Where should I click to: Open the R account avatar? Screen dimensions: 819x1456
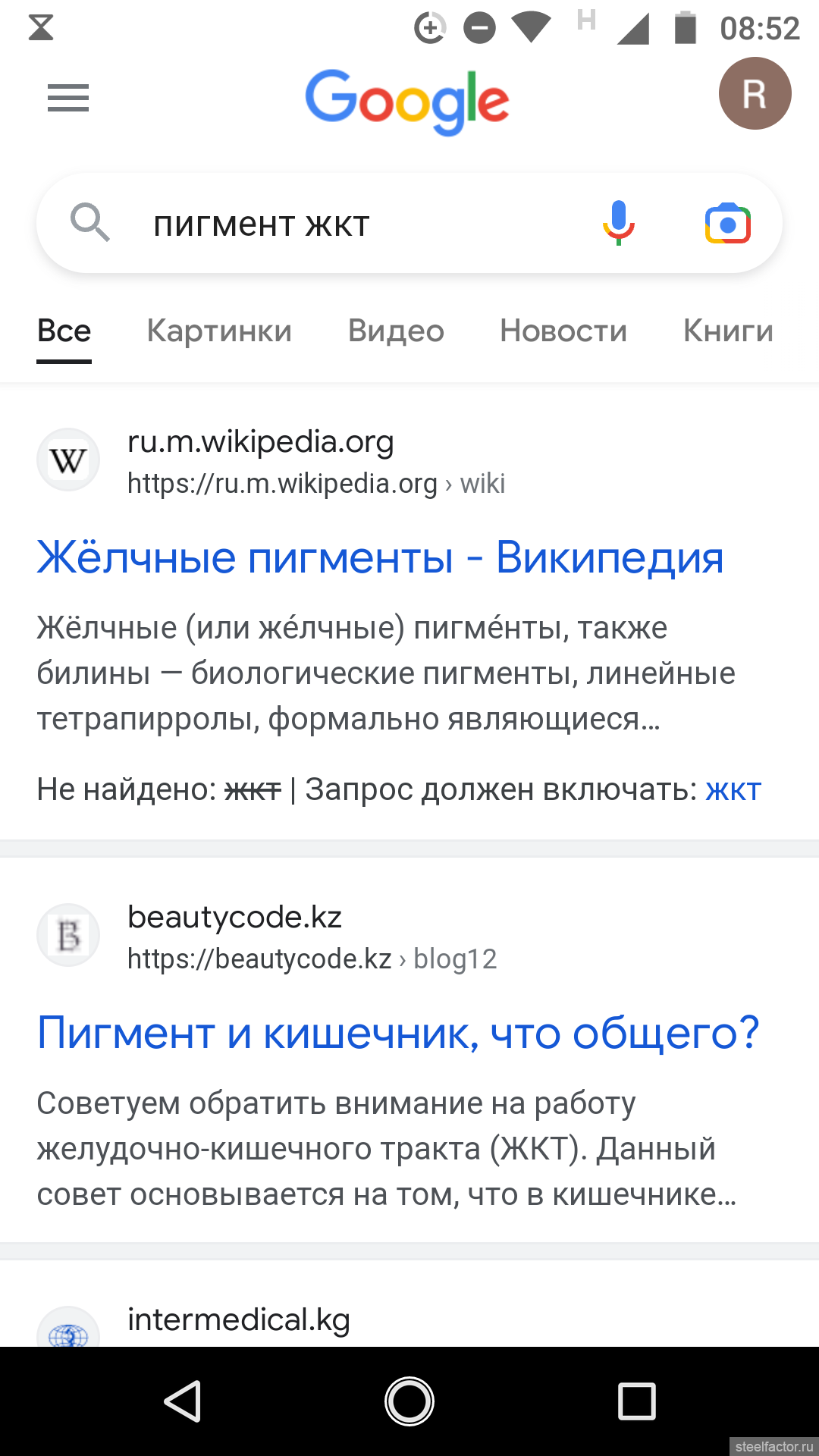[755, 93]
